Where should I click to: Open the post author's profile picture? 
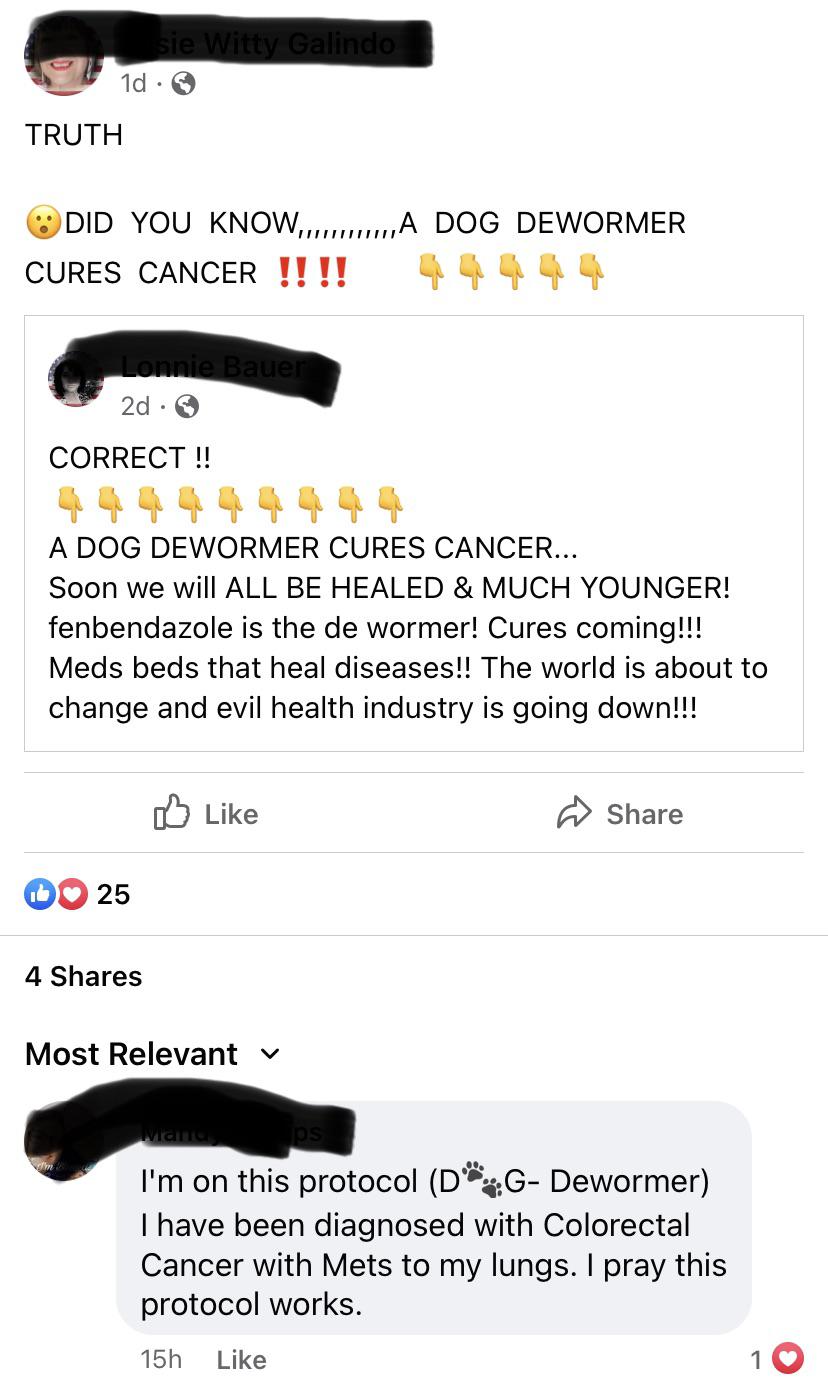64,57
